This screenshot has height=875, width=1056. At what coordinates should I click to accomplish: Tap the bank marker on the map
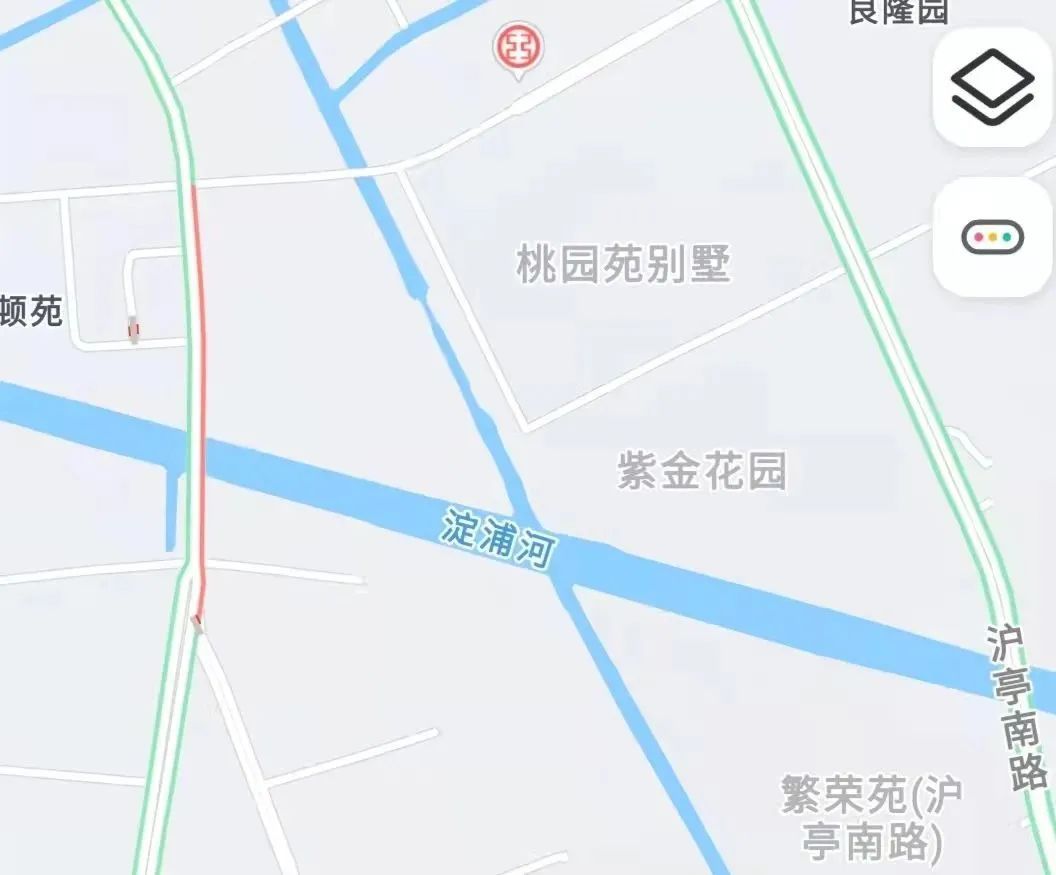pos(517,49)
